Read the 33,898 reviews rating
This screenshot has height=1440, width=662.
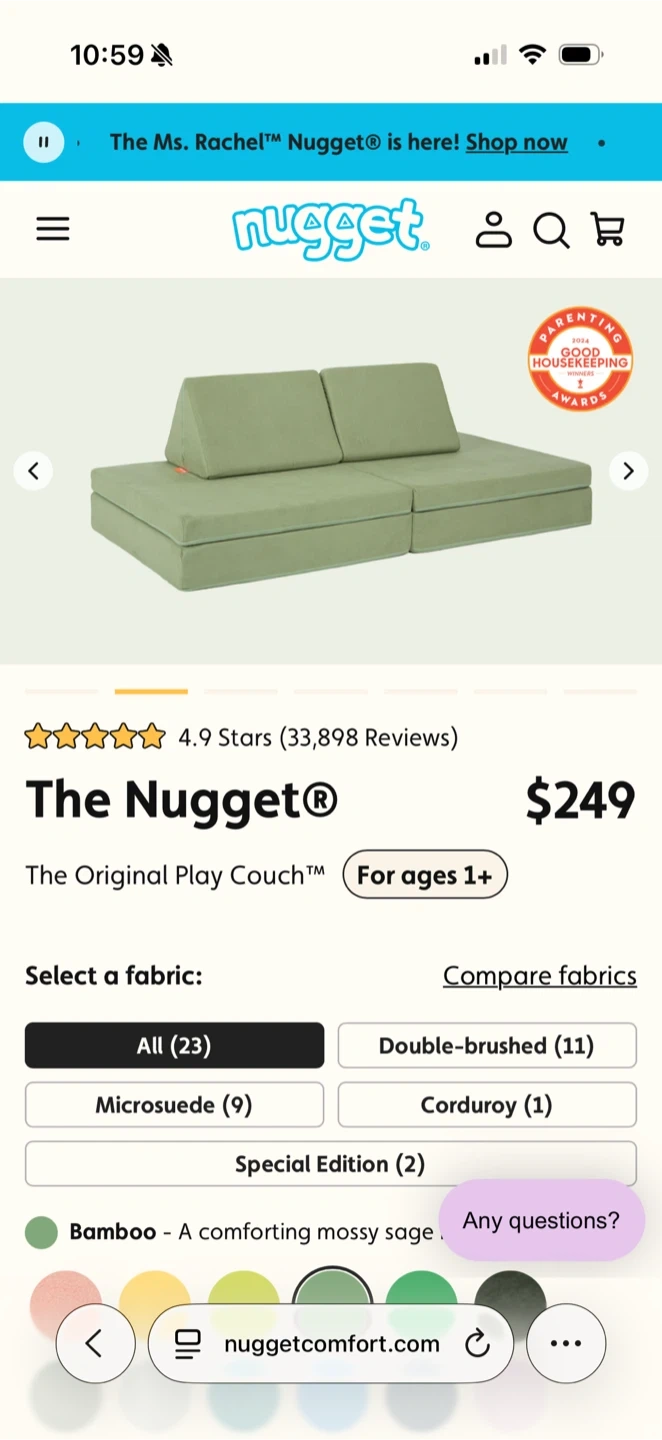tap(317, 738)
